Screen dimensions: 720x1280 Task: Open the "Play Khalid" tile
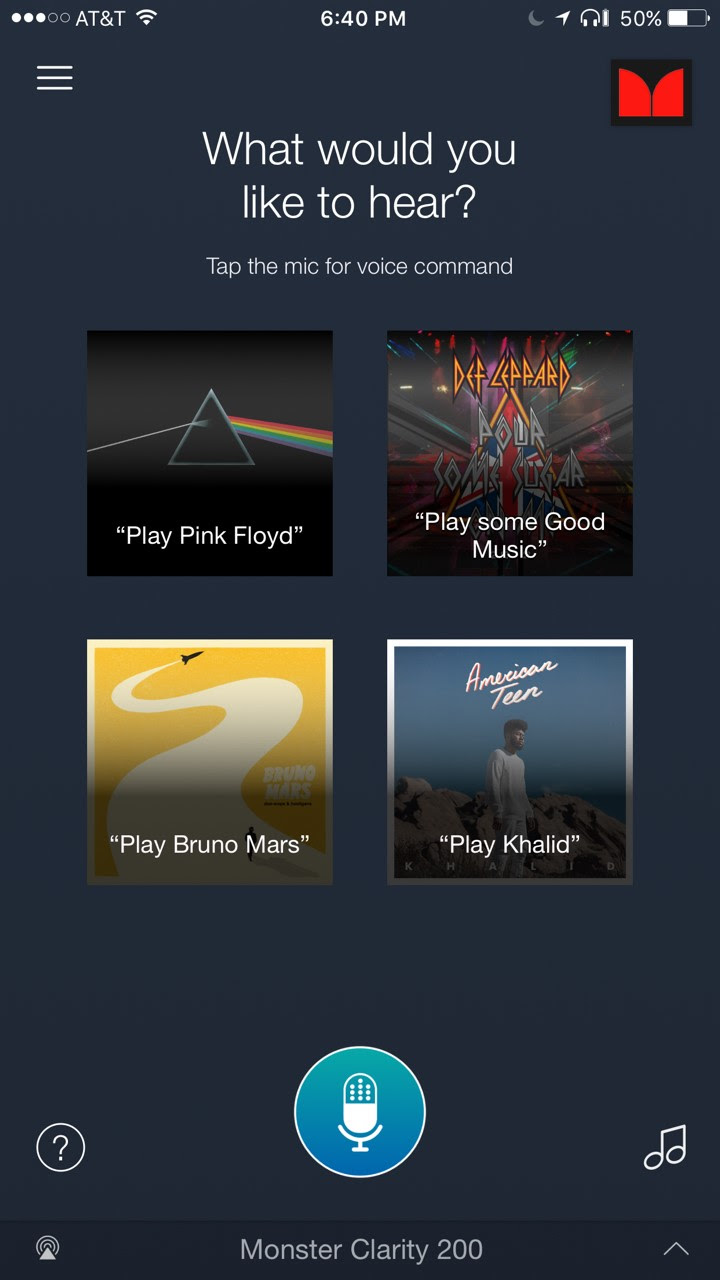(510, 762)
